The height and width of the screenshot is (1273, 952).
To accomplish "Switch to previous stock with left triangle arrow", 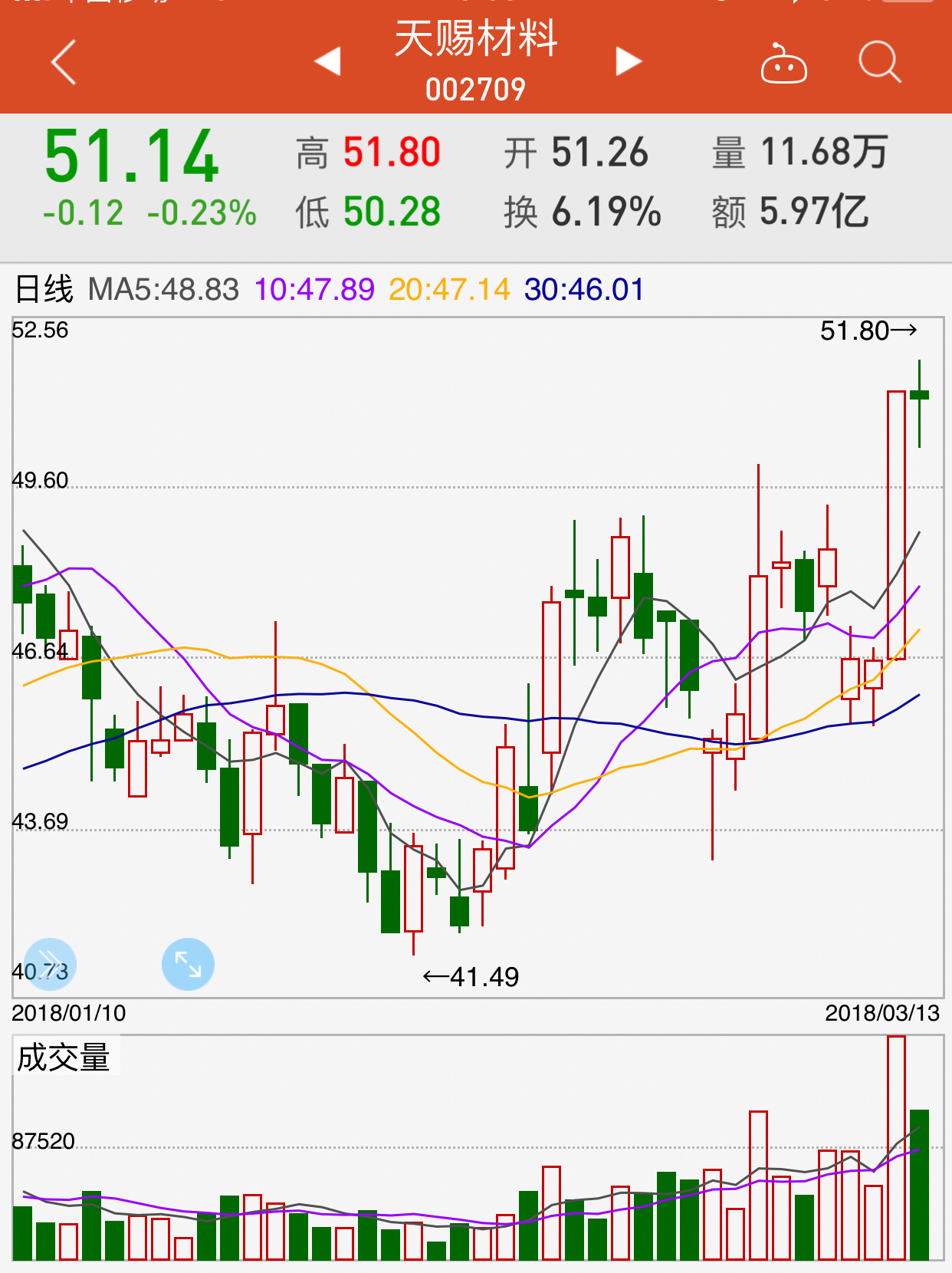I will coord(326,63).
